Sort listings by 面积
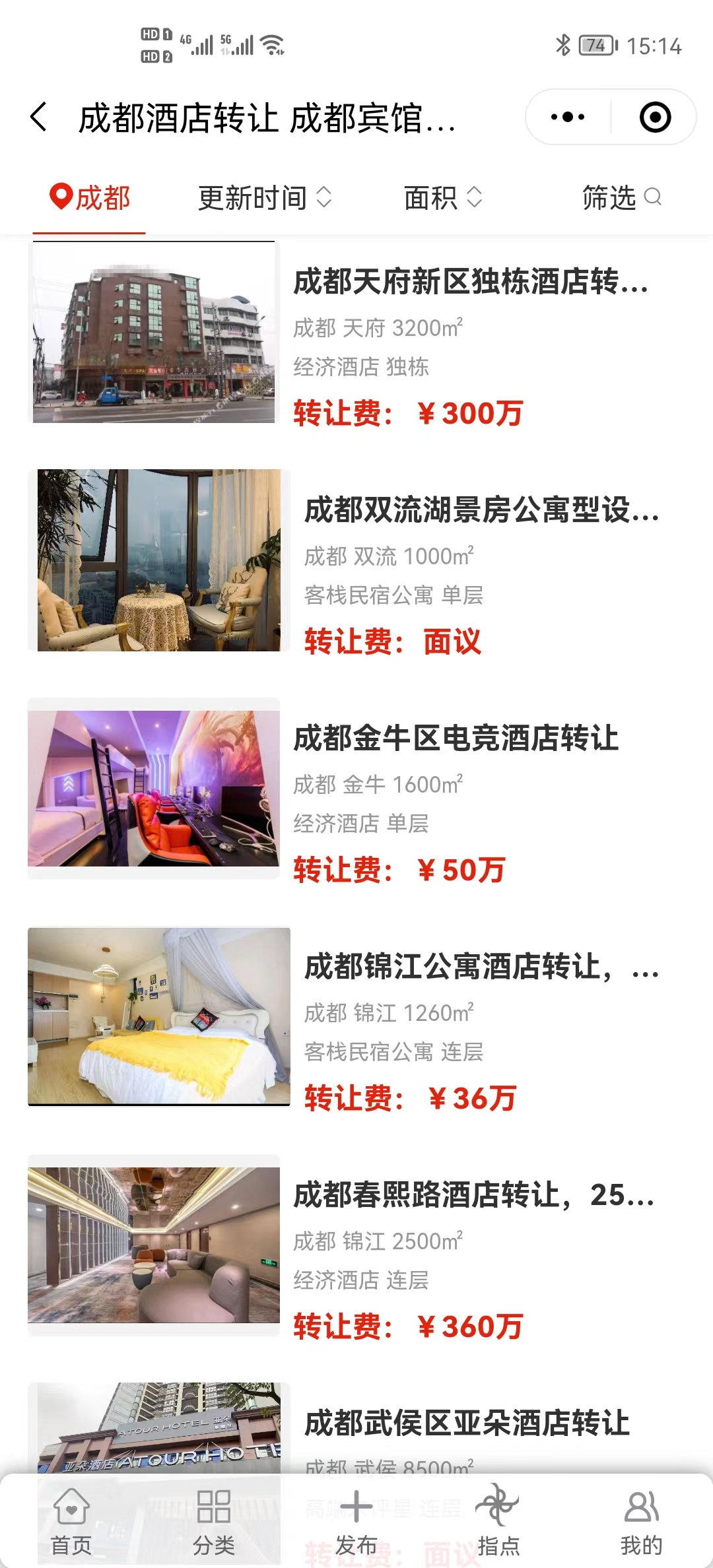The image size is (713, 1568). pos(442,197)
